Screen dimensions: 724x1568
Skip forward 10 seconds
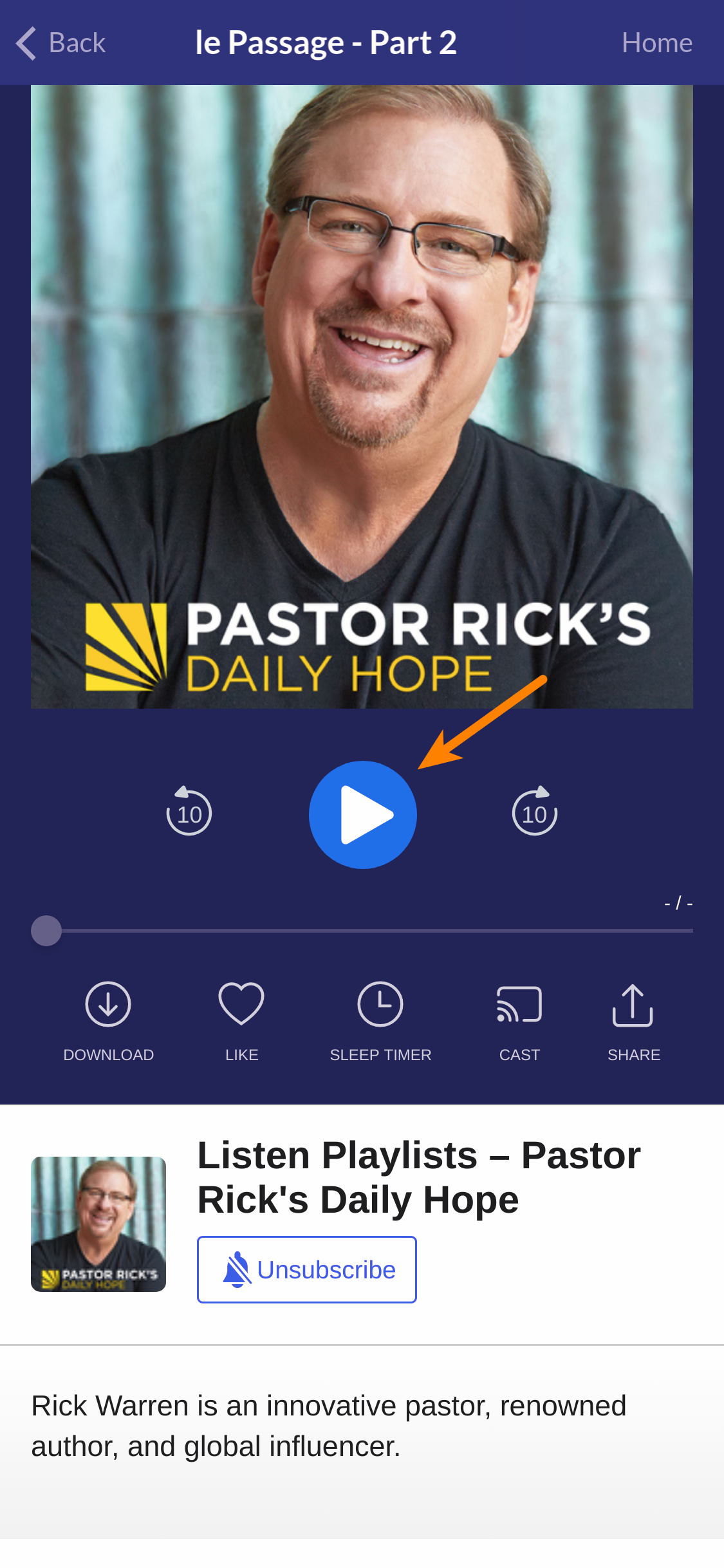pyautogui.click(x=535, y=810)
